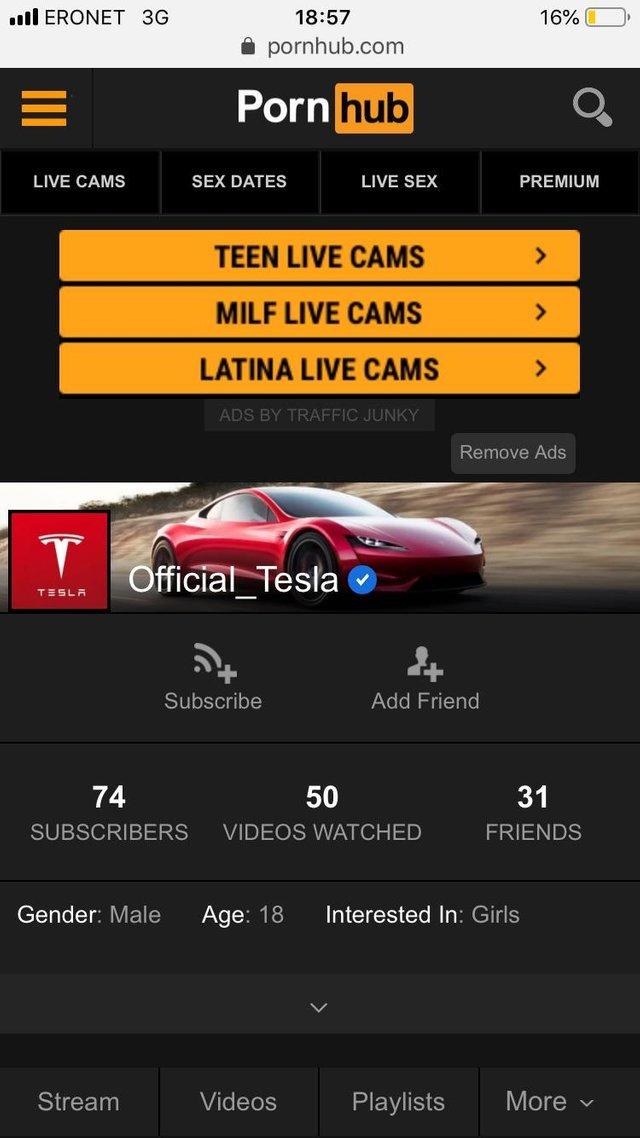Switch to the Videos tab

pos(238,1102)
